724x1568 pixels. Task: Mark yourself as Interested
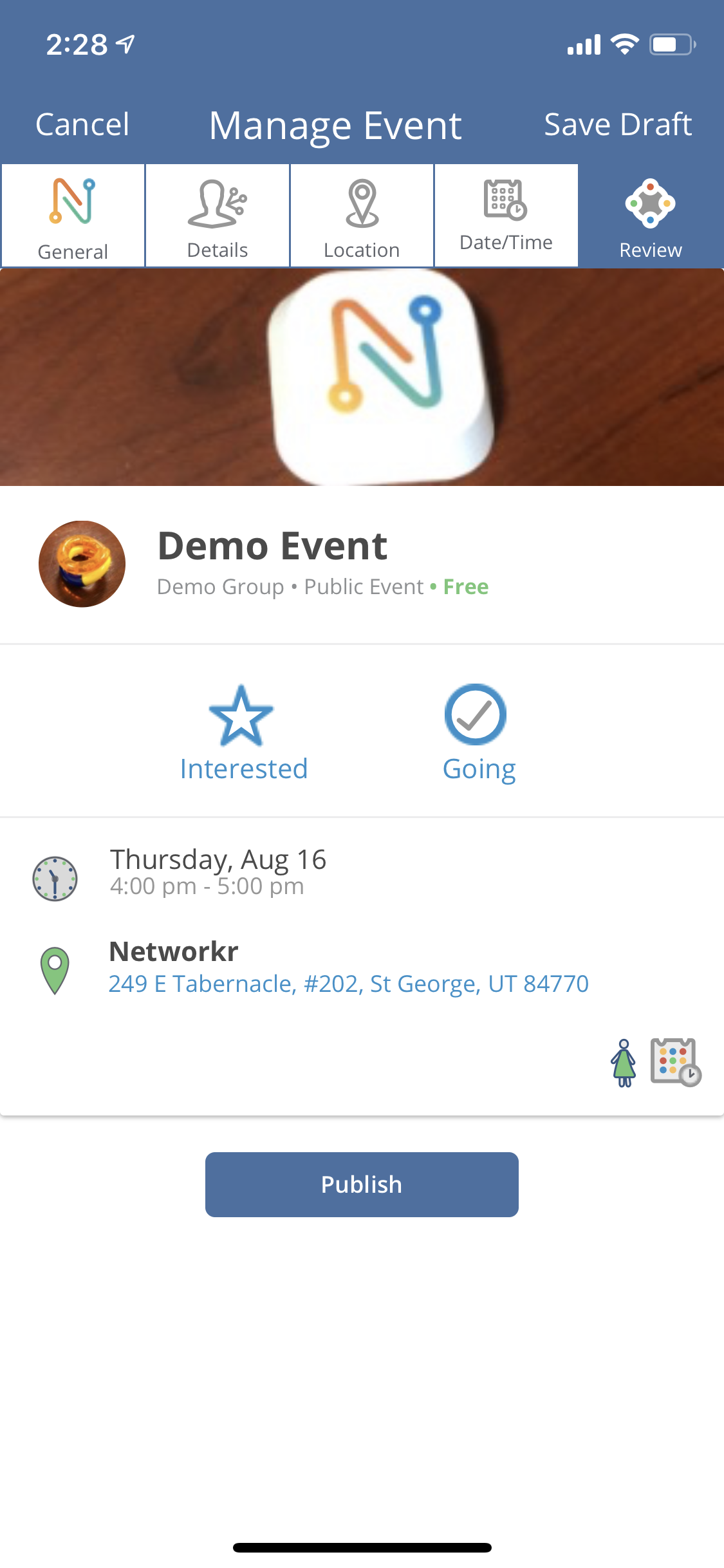click(x=243, y=734)
